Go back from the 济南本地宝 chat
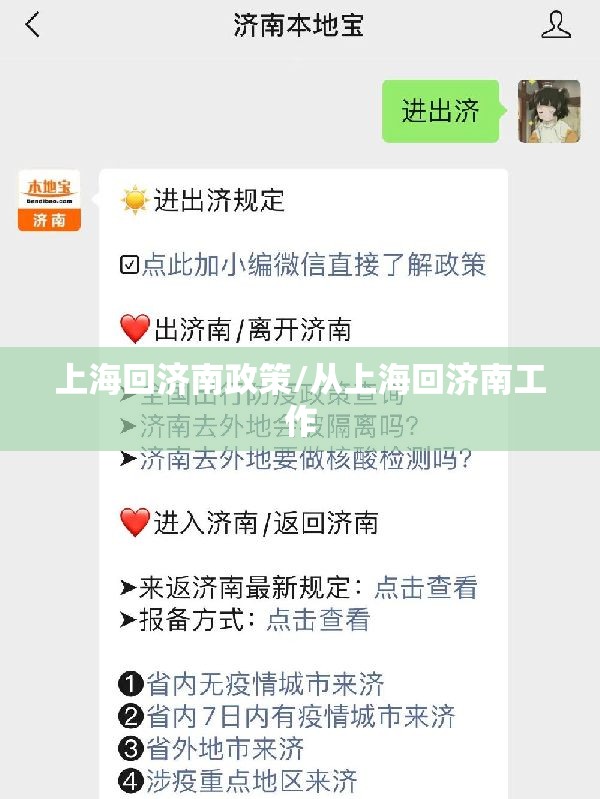This screenshot has height=799, width=600. pyautogui.click(x=33, y=26)
